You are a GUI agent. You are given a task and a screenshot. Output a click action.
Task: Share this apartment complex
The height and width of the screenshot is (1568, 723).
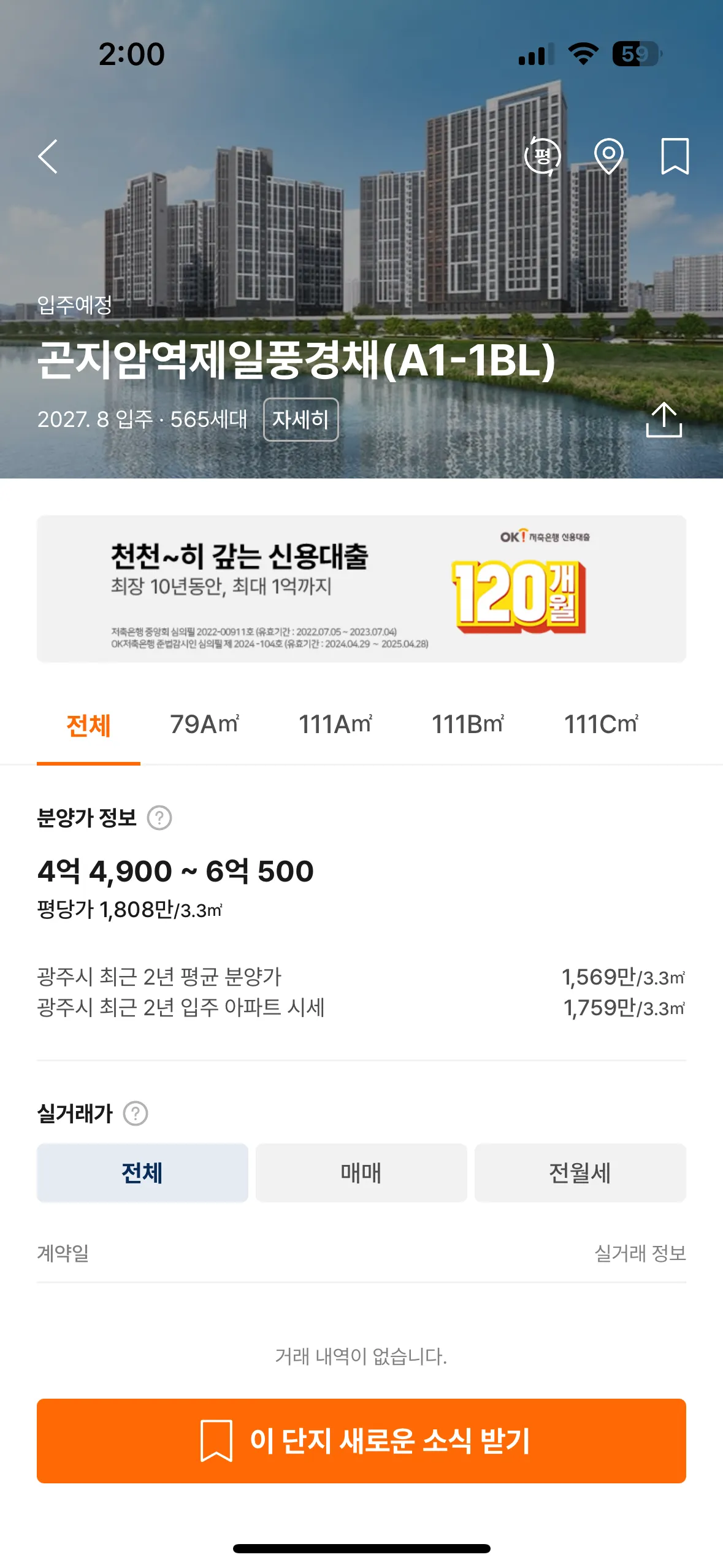click(x=664, y=420)
